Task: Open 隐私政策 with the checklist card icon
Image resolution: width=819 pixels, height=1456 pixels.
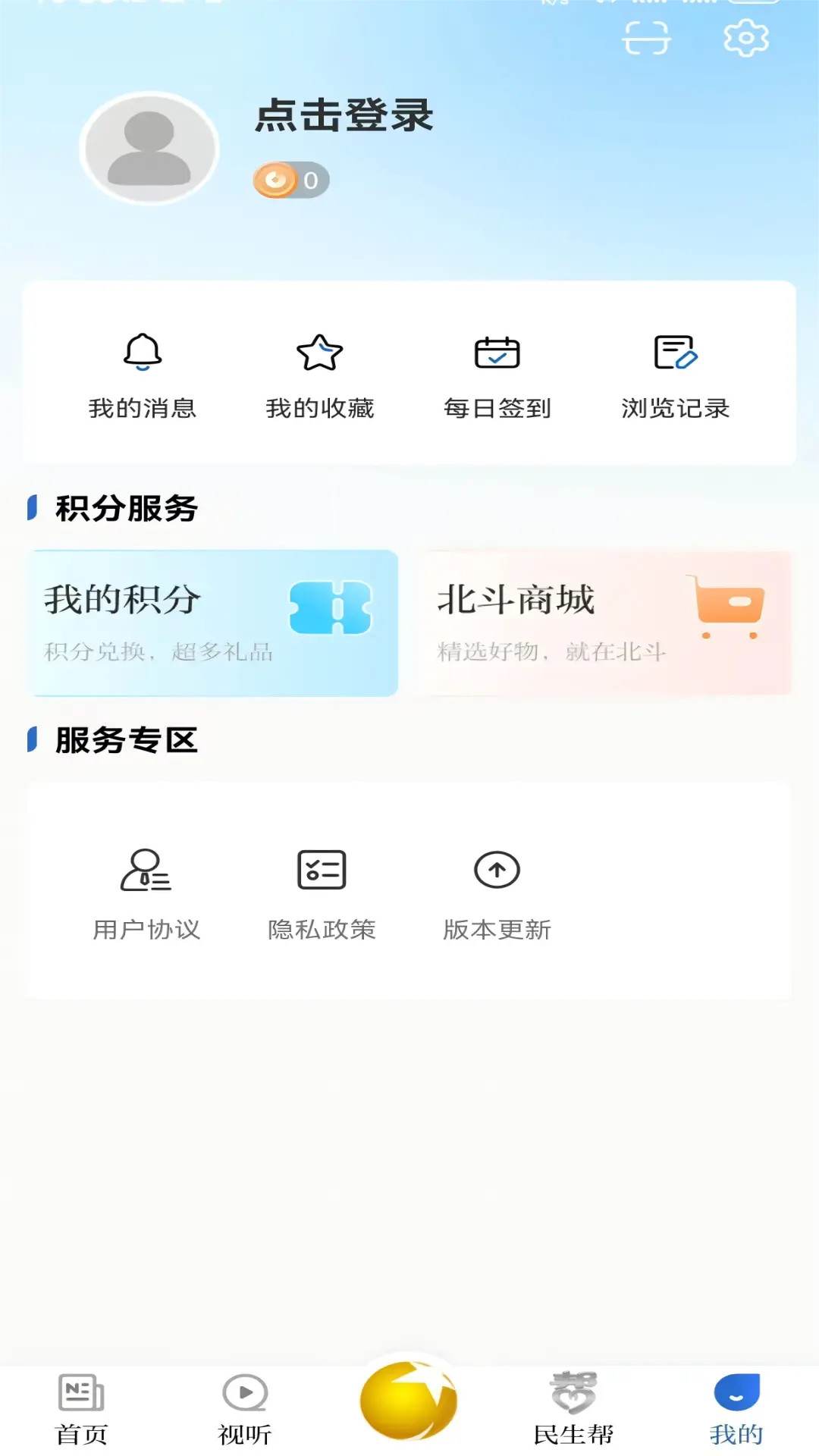Action: click(x=322, y=871)
